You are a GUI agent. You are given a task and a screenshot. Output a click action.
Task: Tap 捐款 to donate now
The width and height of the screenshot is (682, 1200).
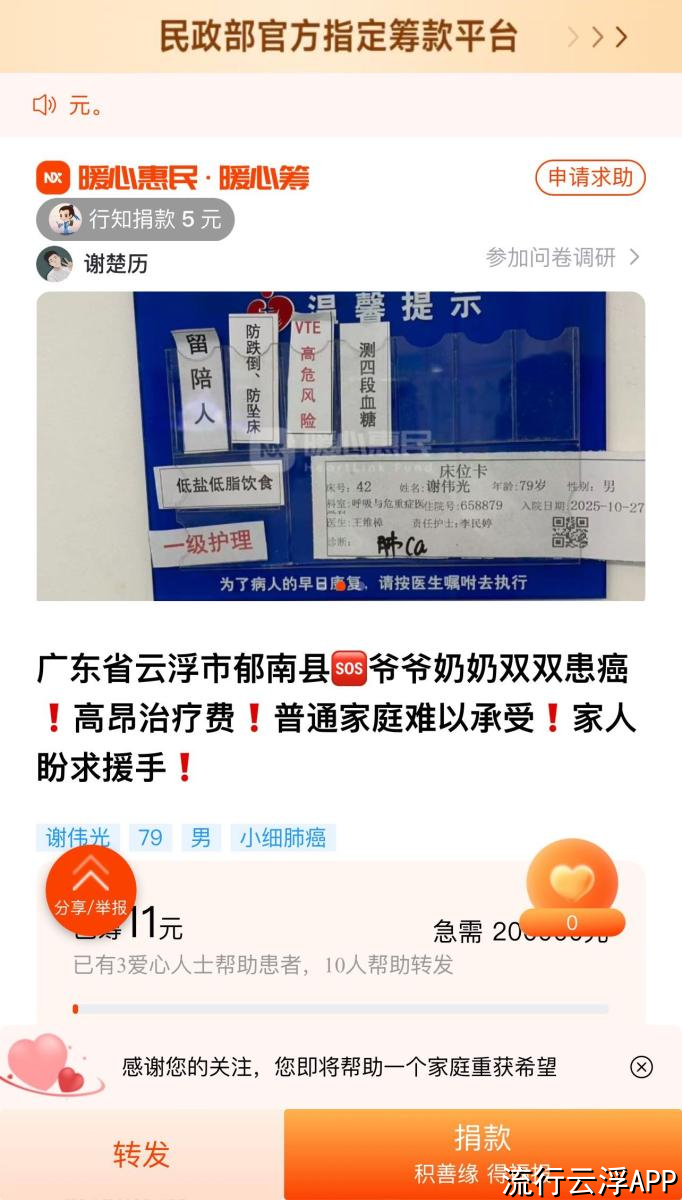coord(483,1152)
